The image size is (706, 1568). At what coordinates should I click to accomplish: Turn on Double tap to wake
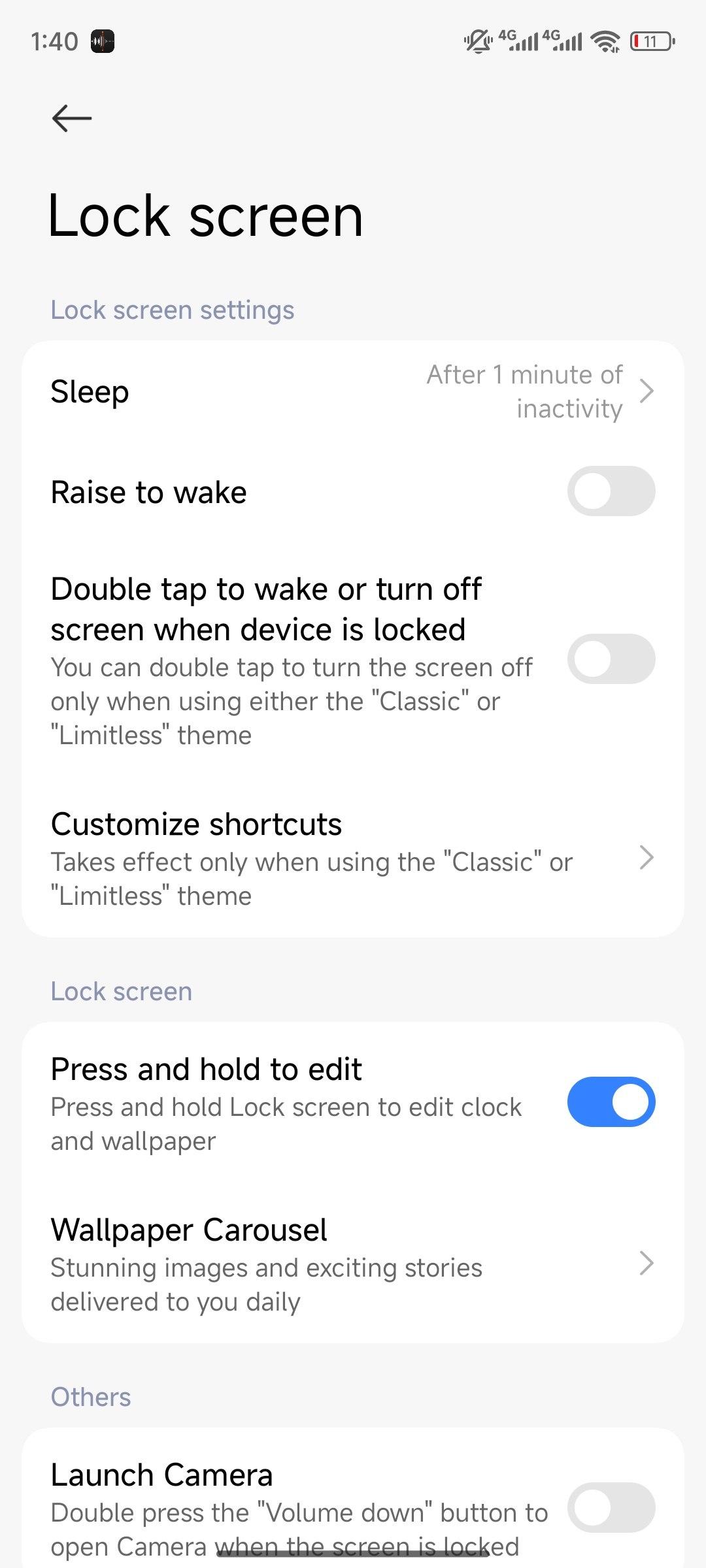[x=611, y=659]
